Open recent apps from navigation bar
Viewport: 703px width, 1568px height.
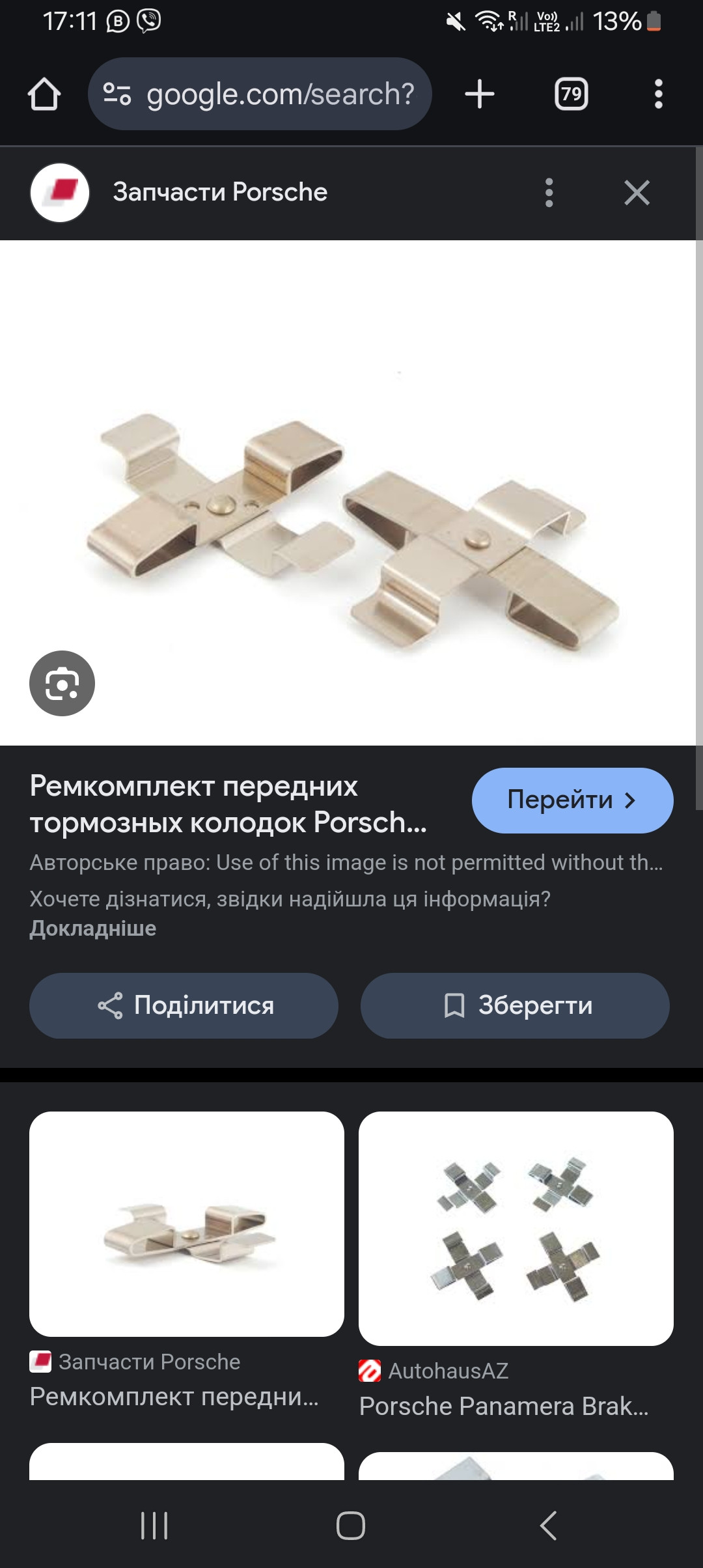click(154, 1525)
